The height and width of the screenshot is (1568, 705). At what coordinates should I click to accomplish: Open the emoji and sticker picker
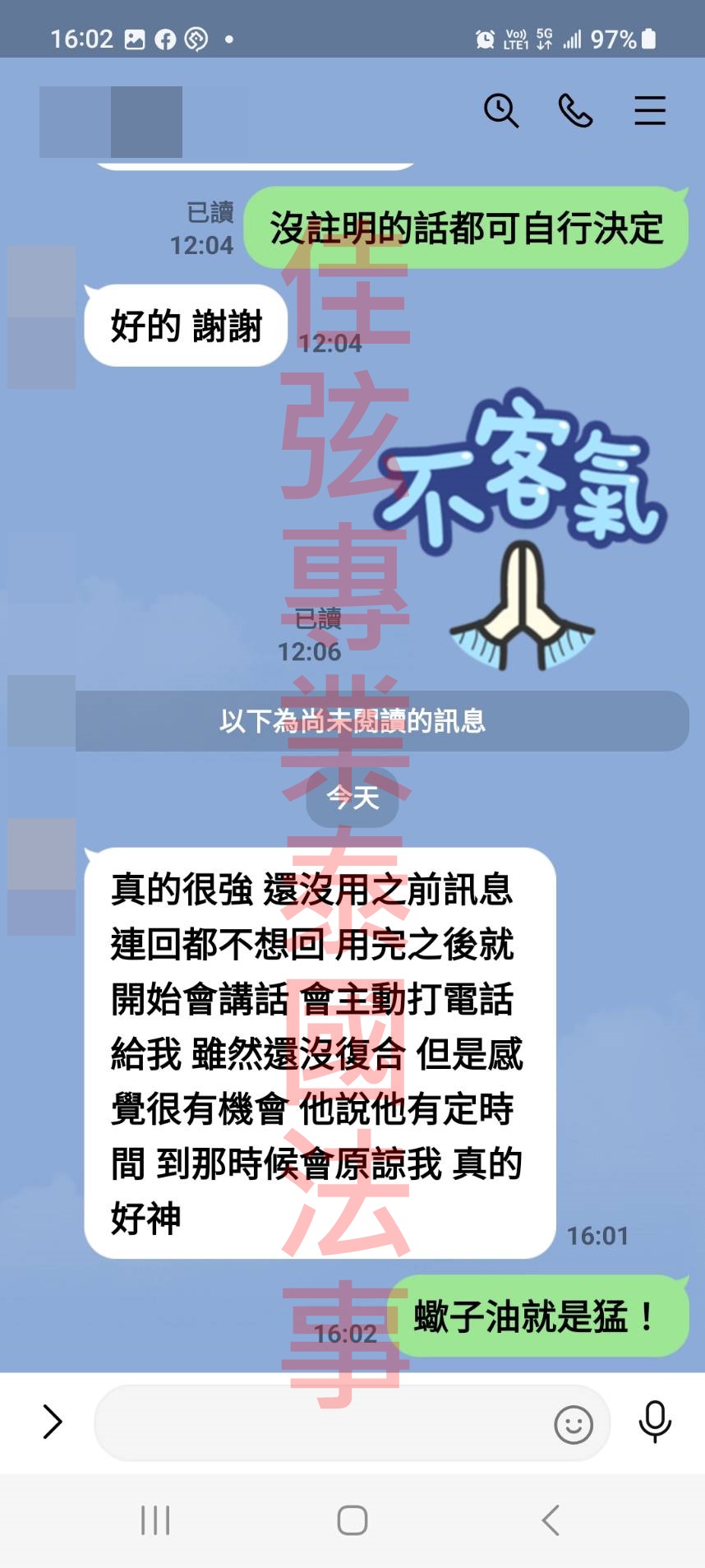[573, 1424]
